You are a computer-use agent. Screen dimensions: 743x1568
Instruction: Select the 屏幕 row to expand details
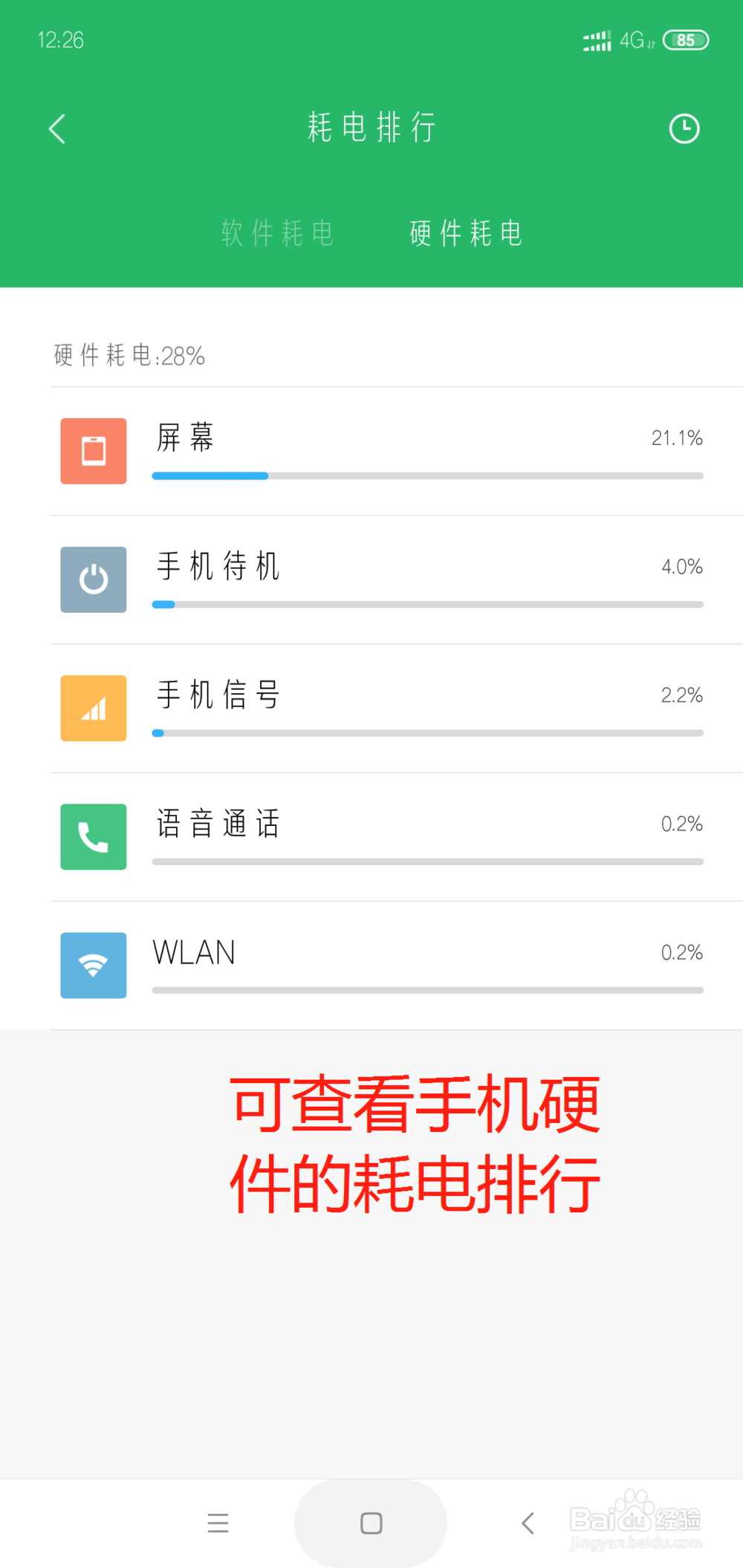coord(371,451)
